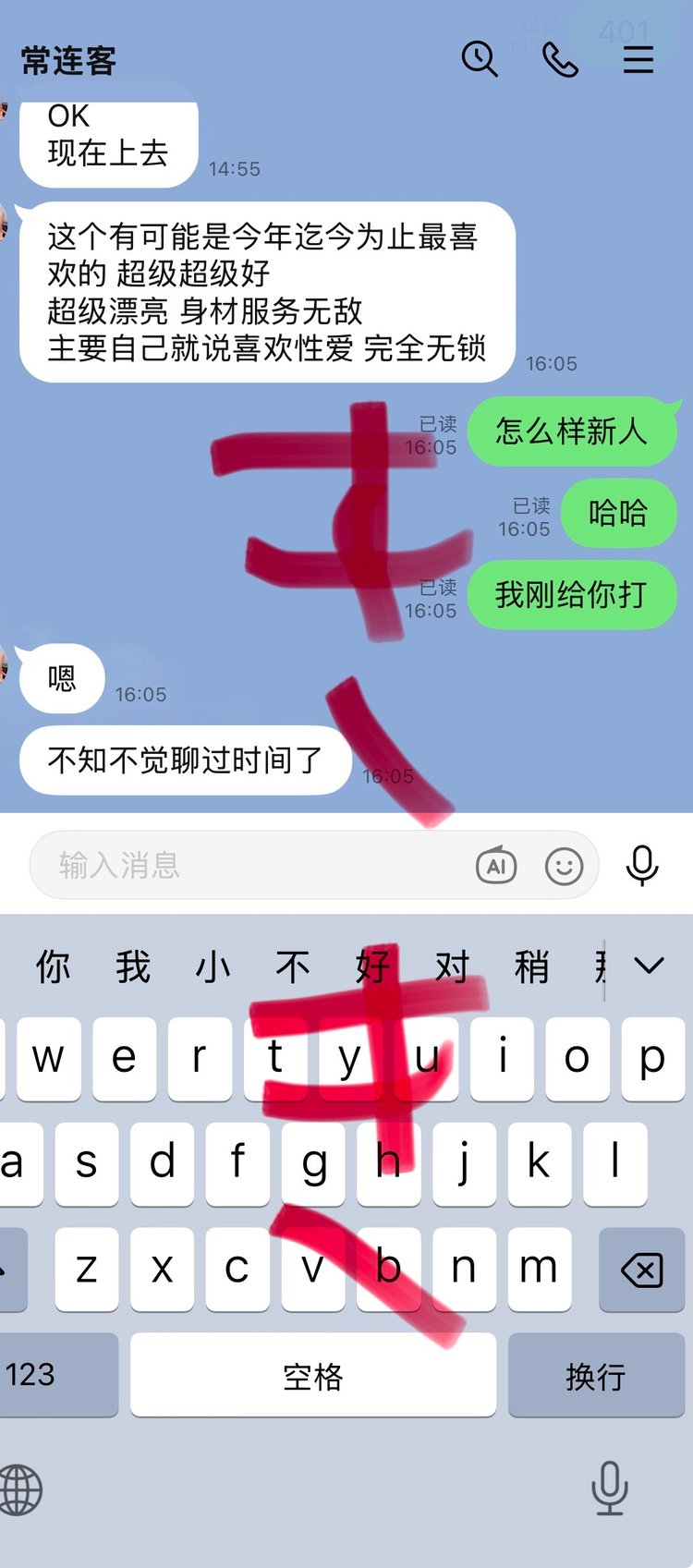The width and height of the screenshot is (693, 1568).
Task: Search within this chat
Action: click(x=480, y=59)
